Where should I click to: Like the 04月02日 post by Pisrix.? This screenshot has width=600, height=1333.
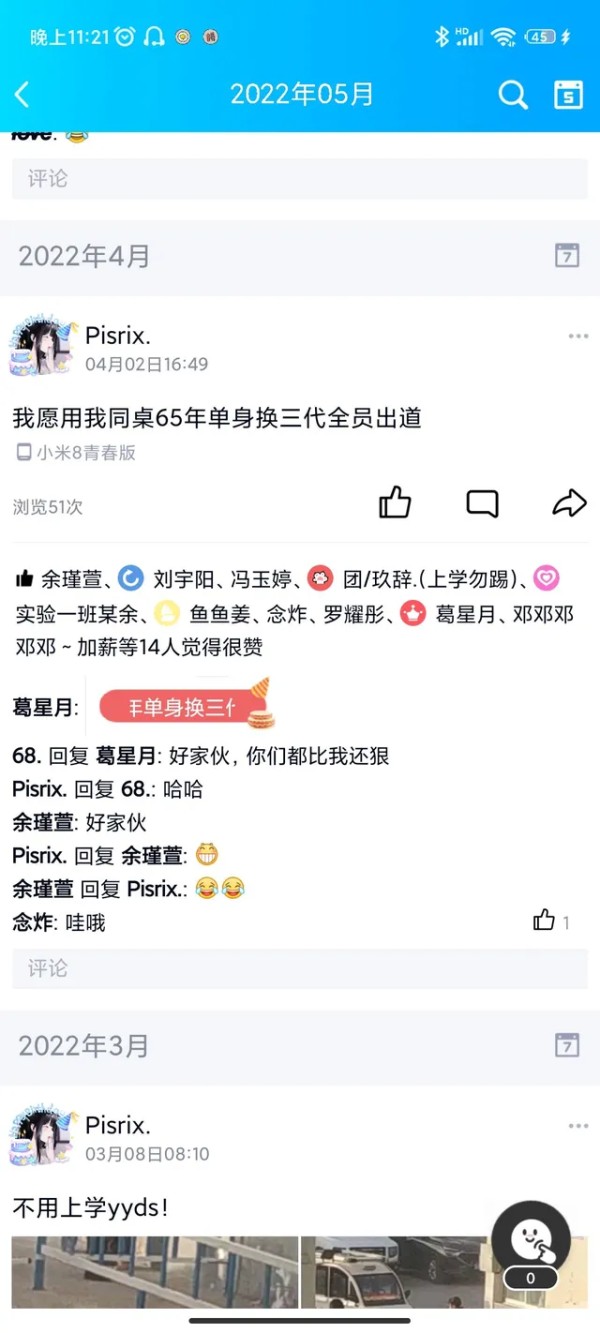[x=395, y=502]
